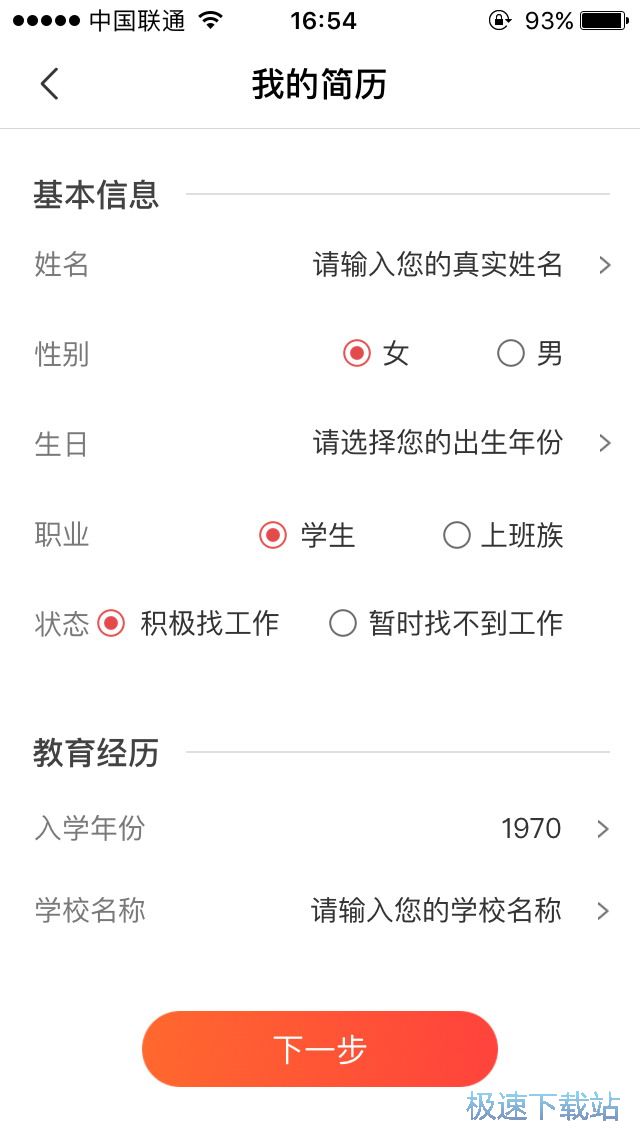Select 男 as gender

[x=511, y=353]
